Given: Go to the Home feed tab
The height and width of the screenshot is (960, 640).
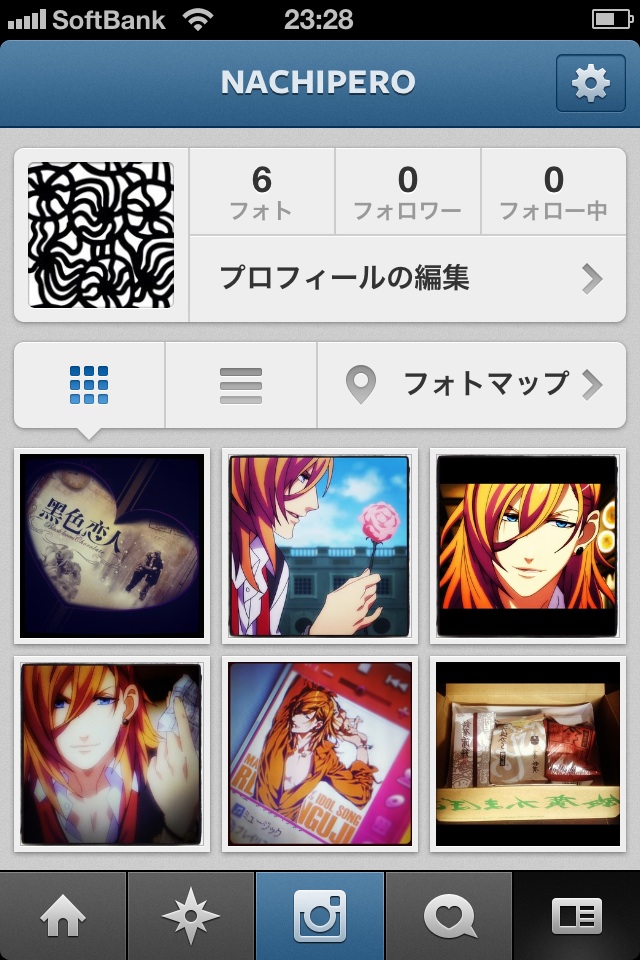Looking at the screenshot, I should point(63,916).
